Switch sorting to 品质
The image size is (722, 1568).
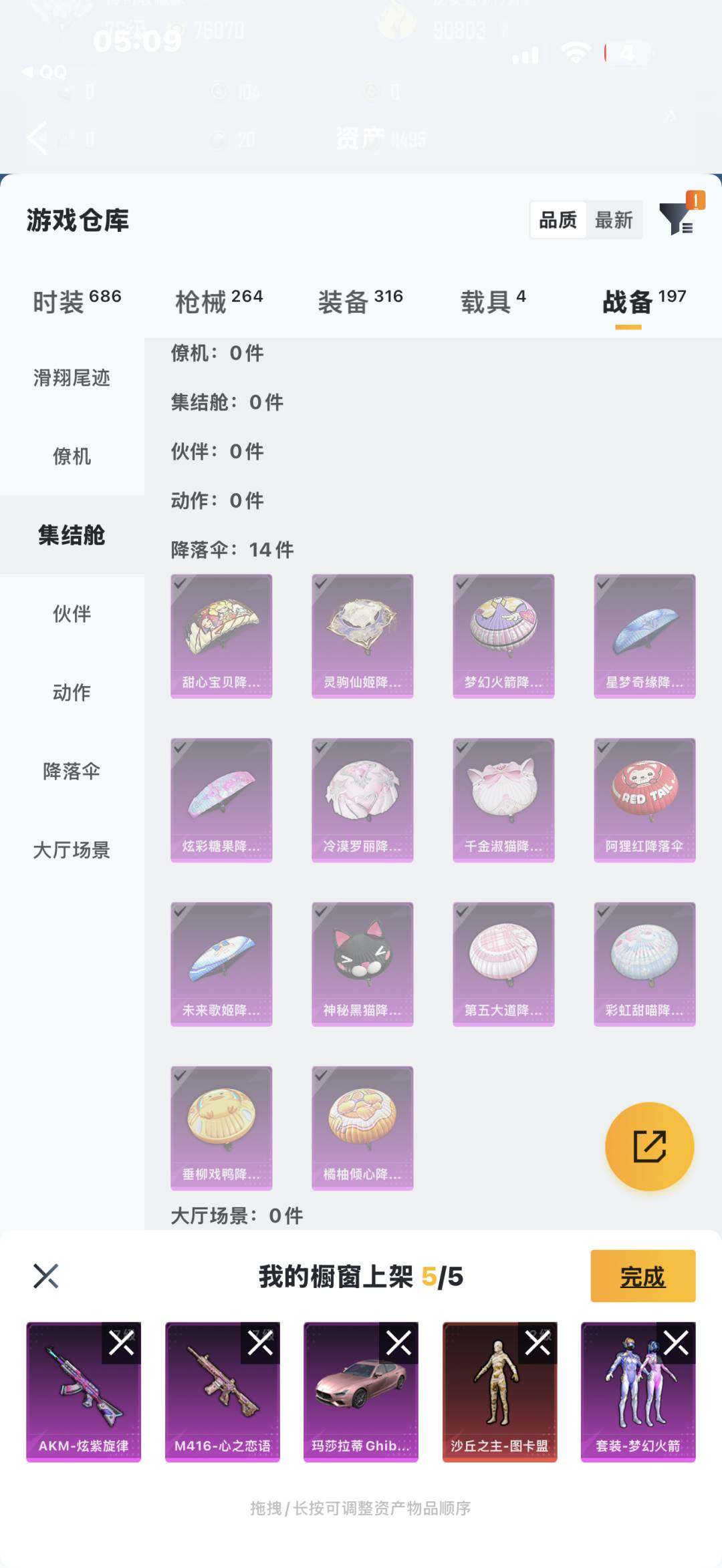tap(558, 221)
